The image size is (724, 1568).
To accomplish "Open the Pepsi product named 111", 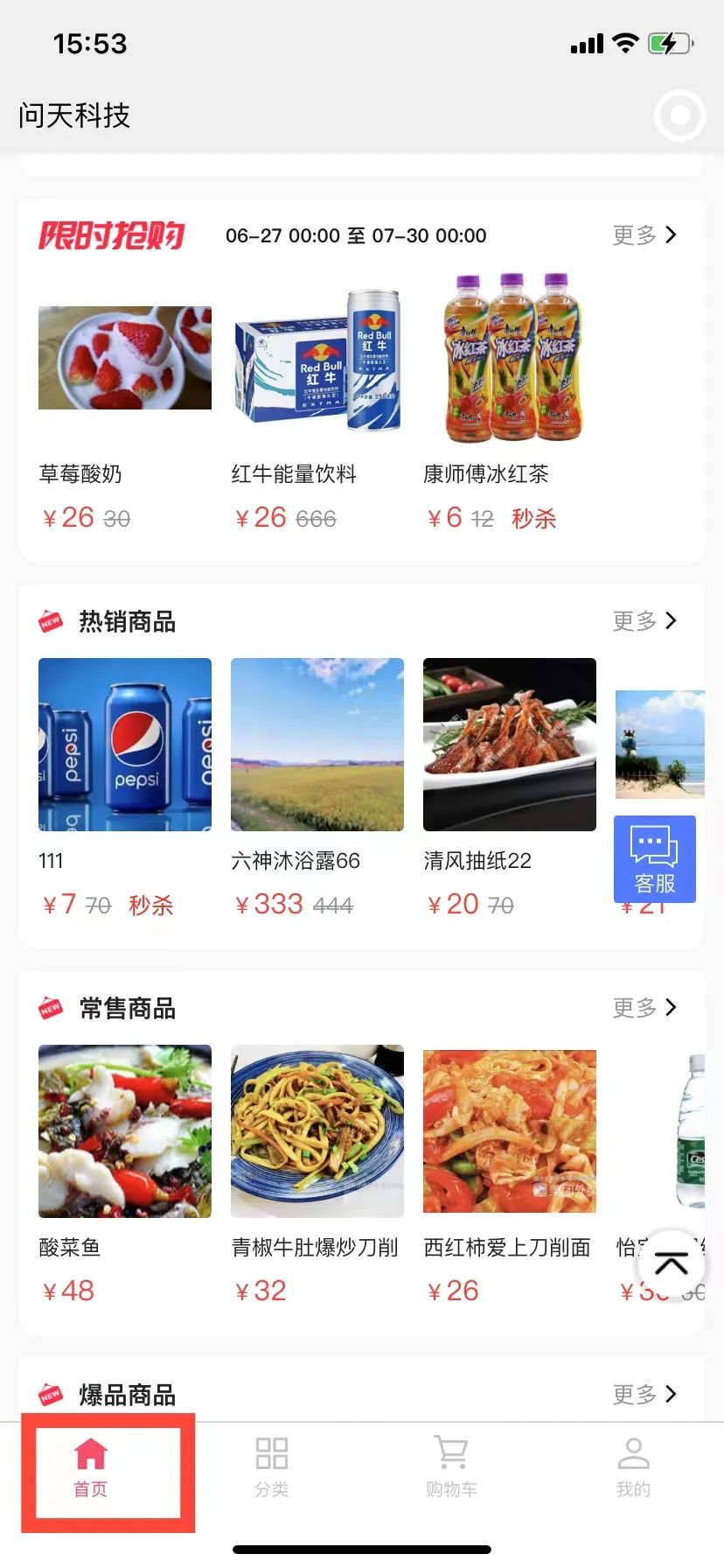I will [x=125, y=745].
